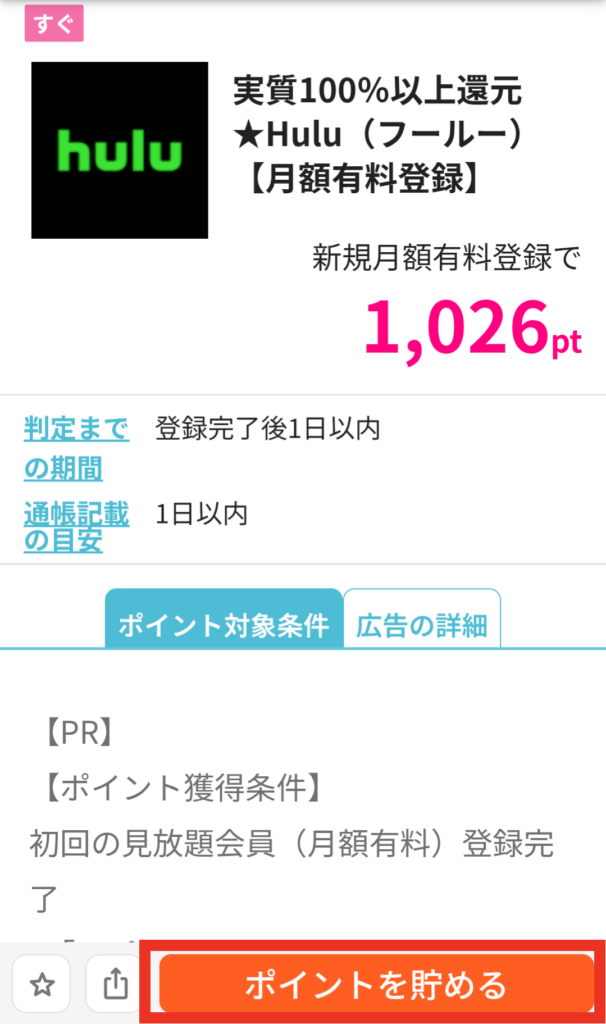Add this offer to favorites with the star
Image resolution: width=606 pixels, height=1024 pixels.
pyautogui.click(x=42, y=985)
